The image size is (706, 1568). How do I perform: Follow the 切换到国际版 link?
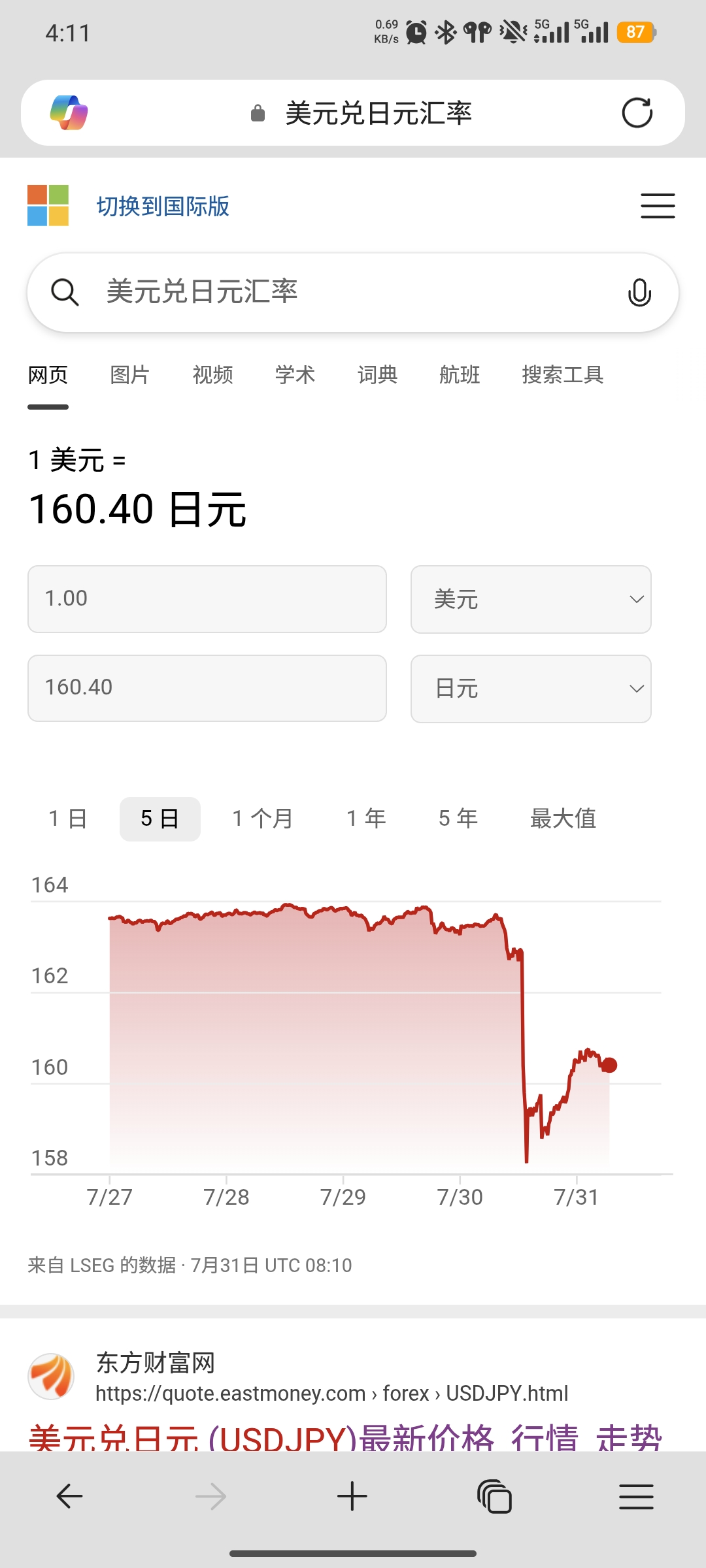coord(163,206)
